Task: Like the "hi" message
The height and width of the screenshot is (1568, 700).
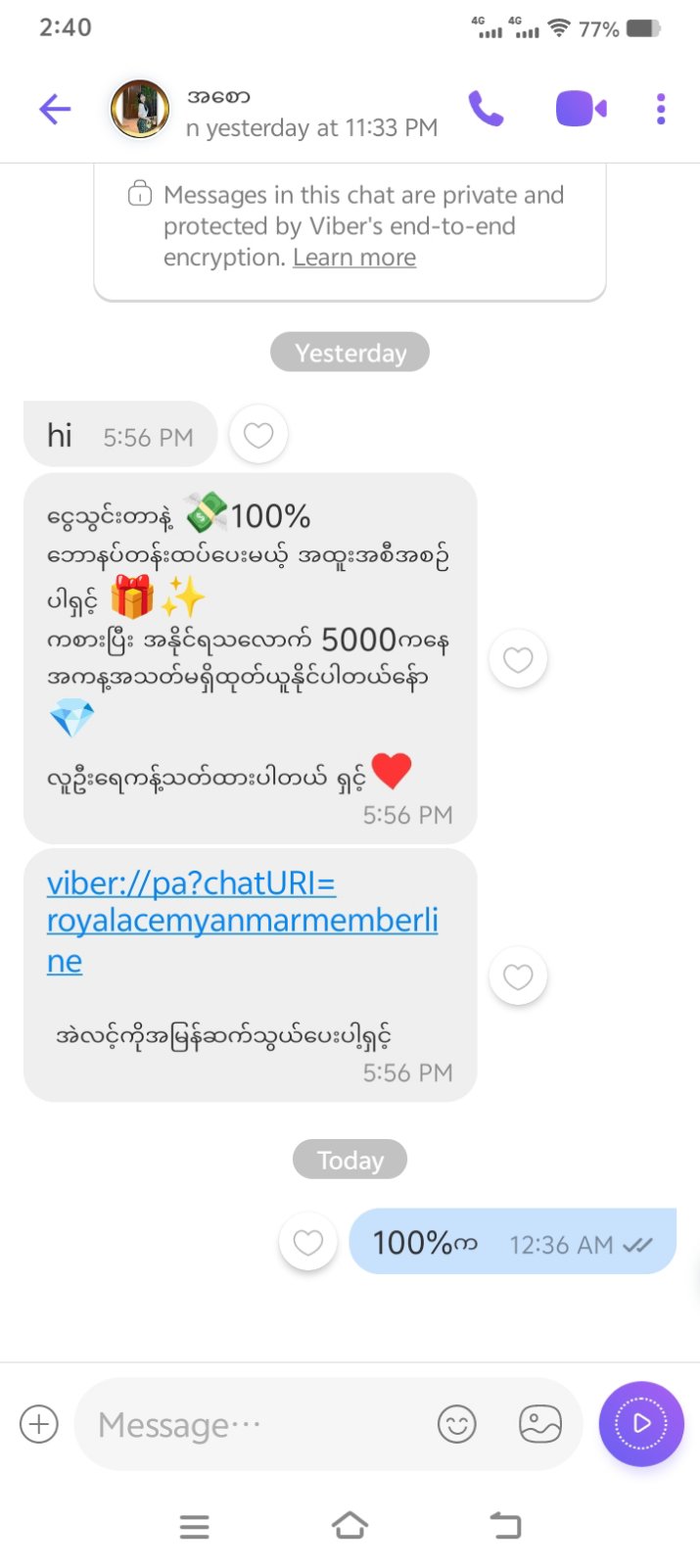Action: (x=258, y=435)
